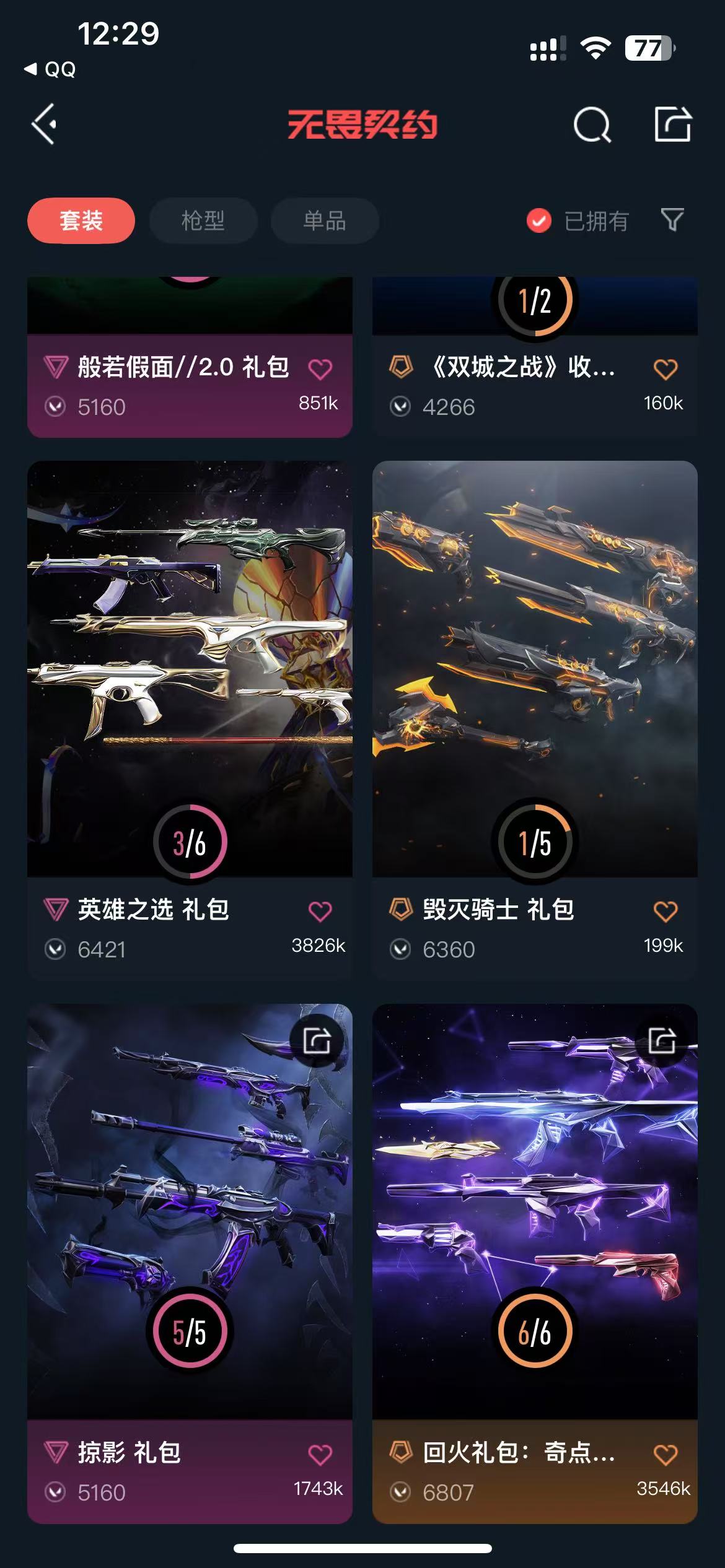The image size is (725, 1568).
Task: Return to QQ via status bar link
Action: coord(51,69)
